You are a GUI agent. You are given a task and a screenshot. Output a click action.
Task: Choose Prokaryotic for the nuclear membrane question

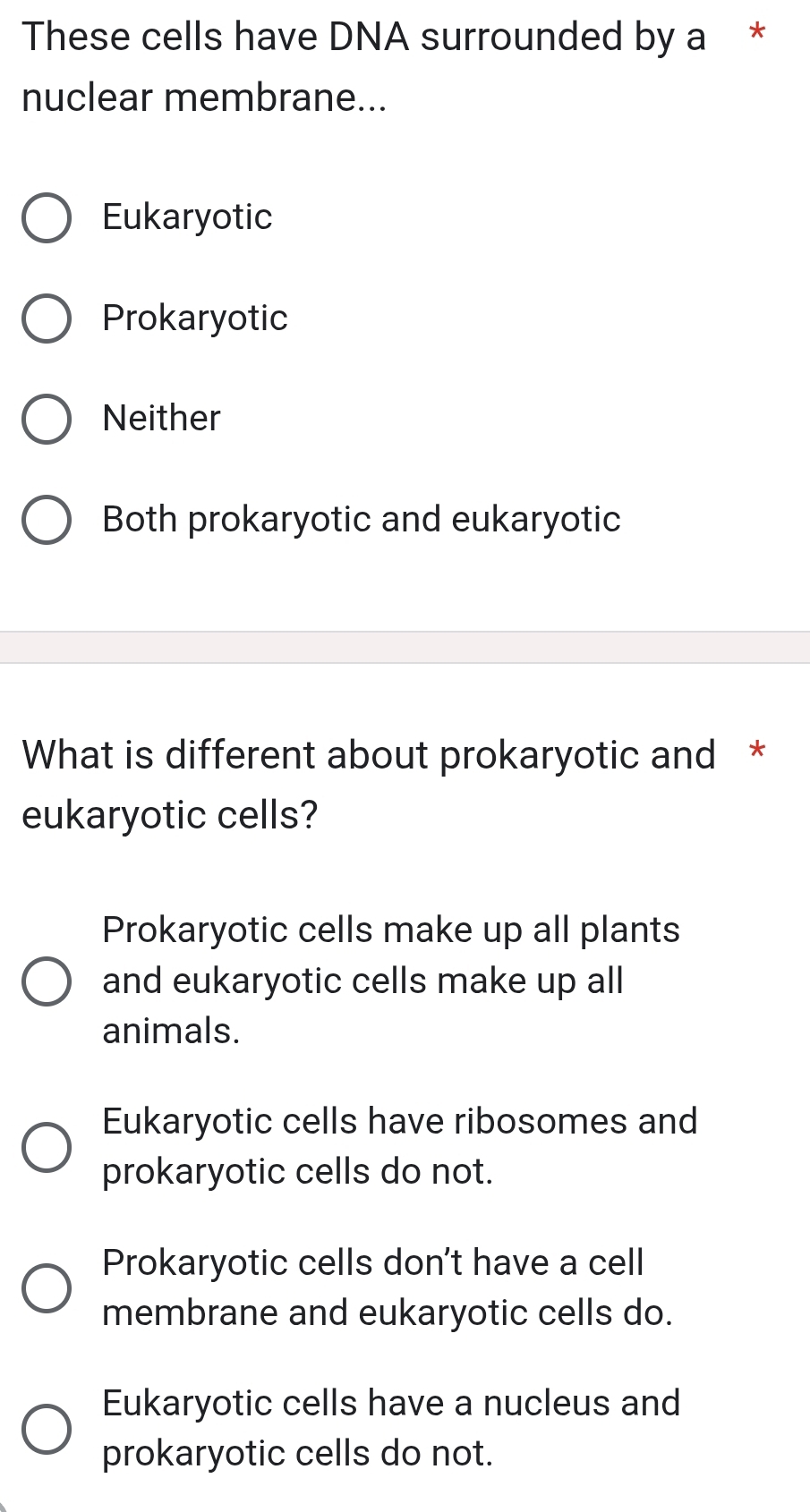[47, 319]
